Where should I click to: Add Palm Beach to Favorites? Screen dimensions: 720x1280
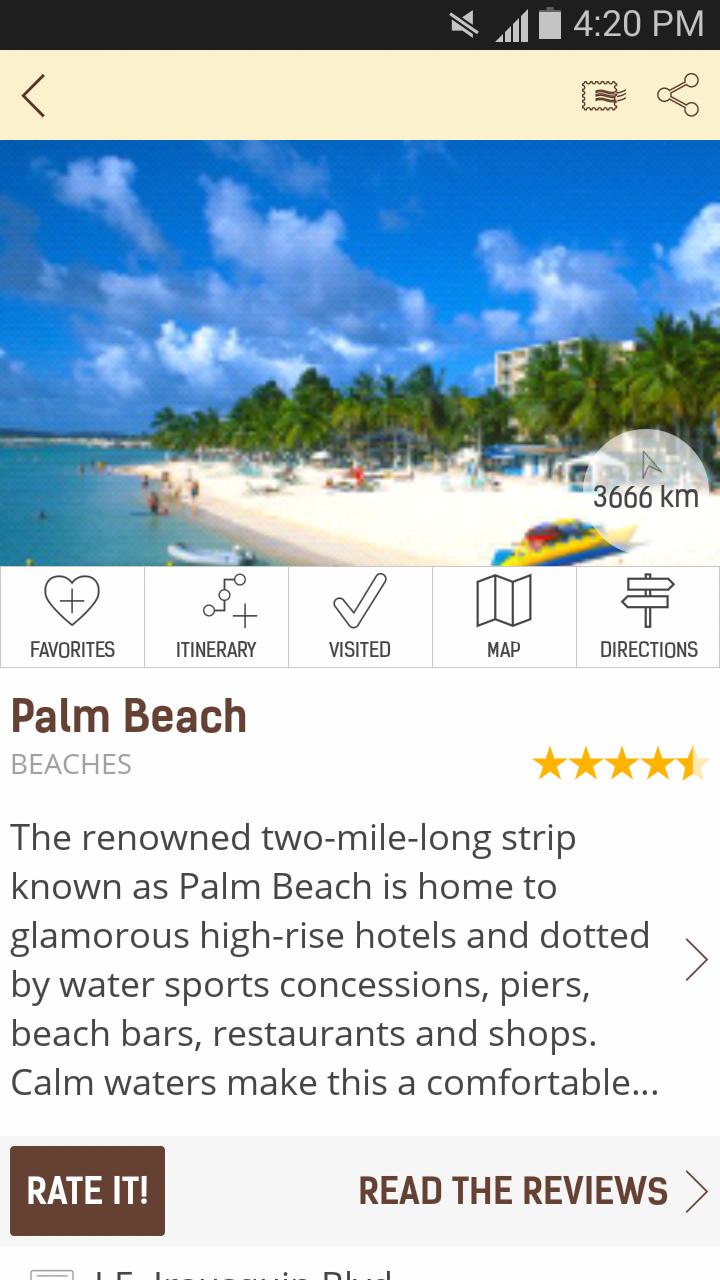(x=72, y=617)
